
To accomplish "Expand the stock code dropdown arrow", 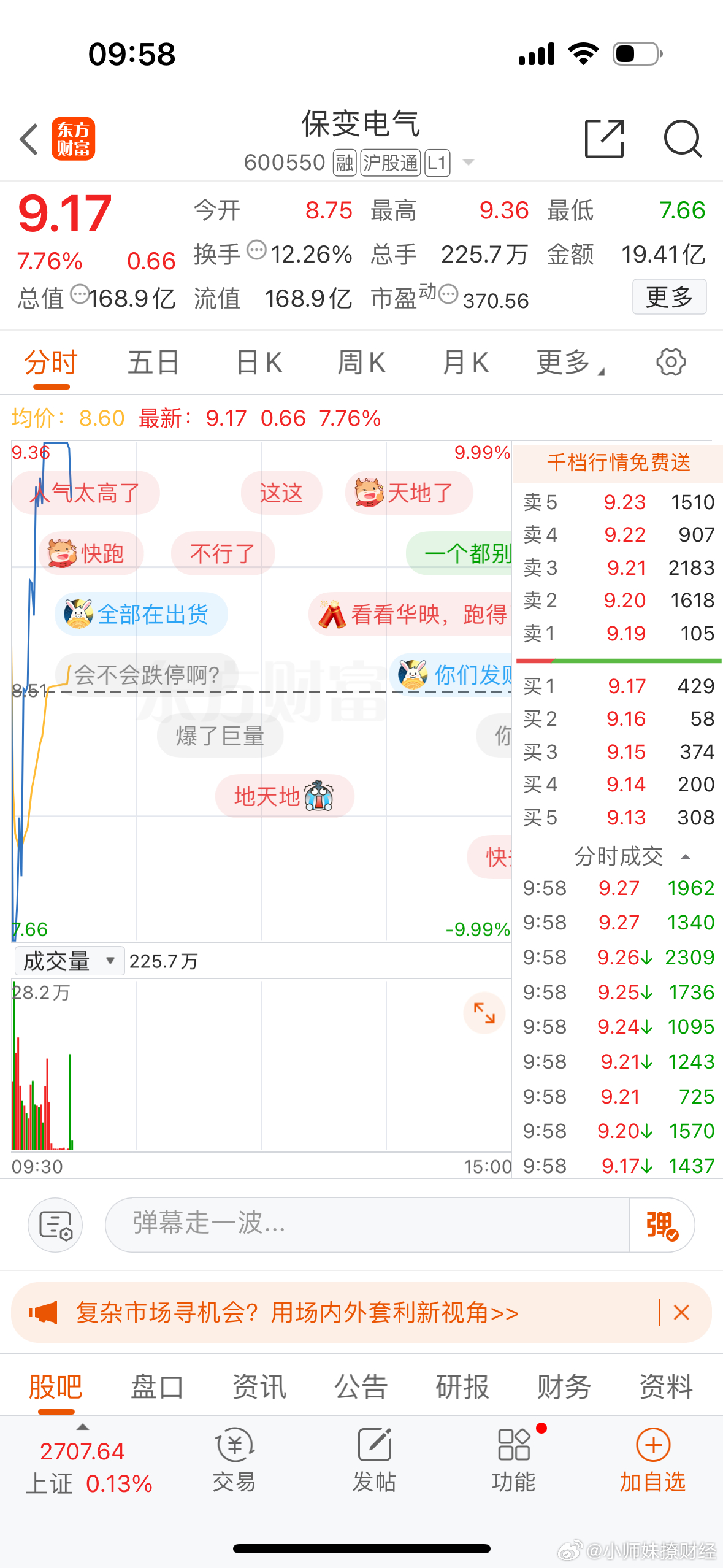I will pos(468,161).
